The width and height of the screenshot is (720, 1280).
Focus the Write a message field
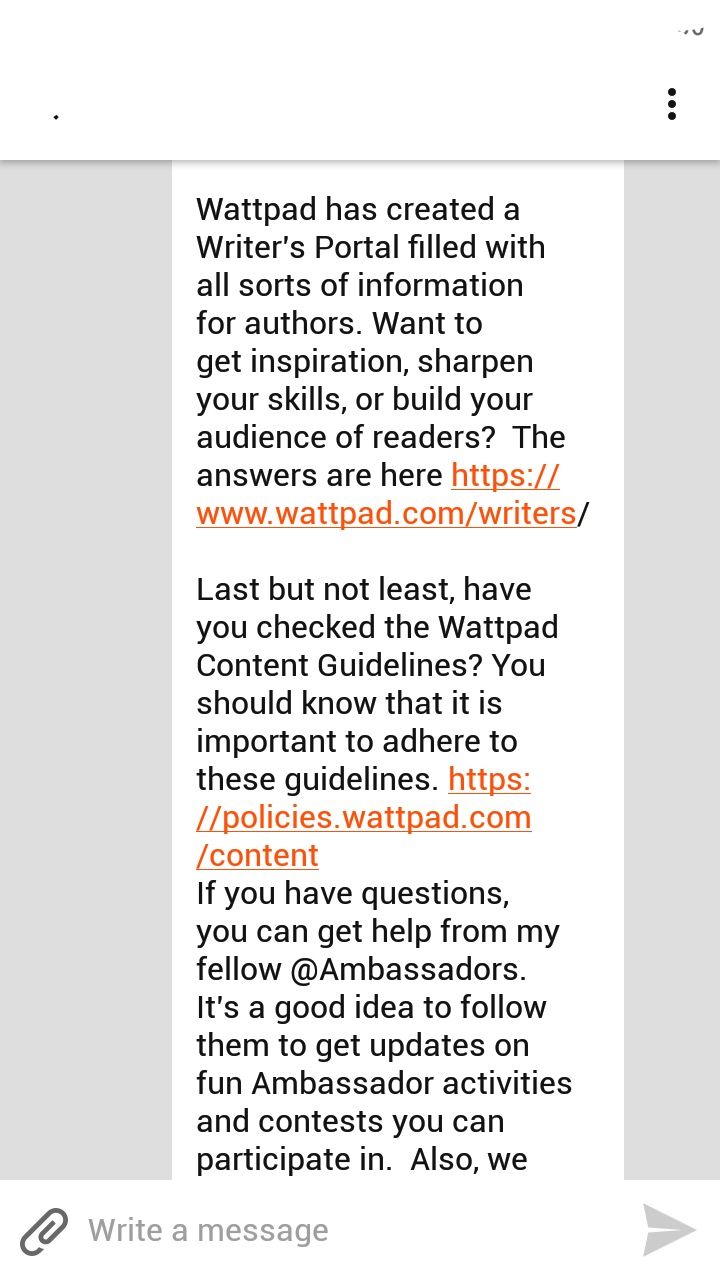tap(350, 1230)
